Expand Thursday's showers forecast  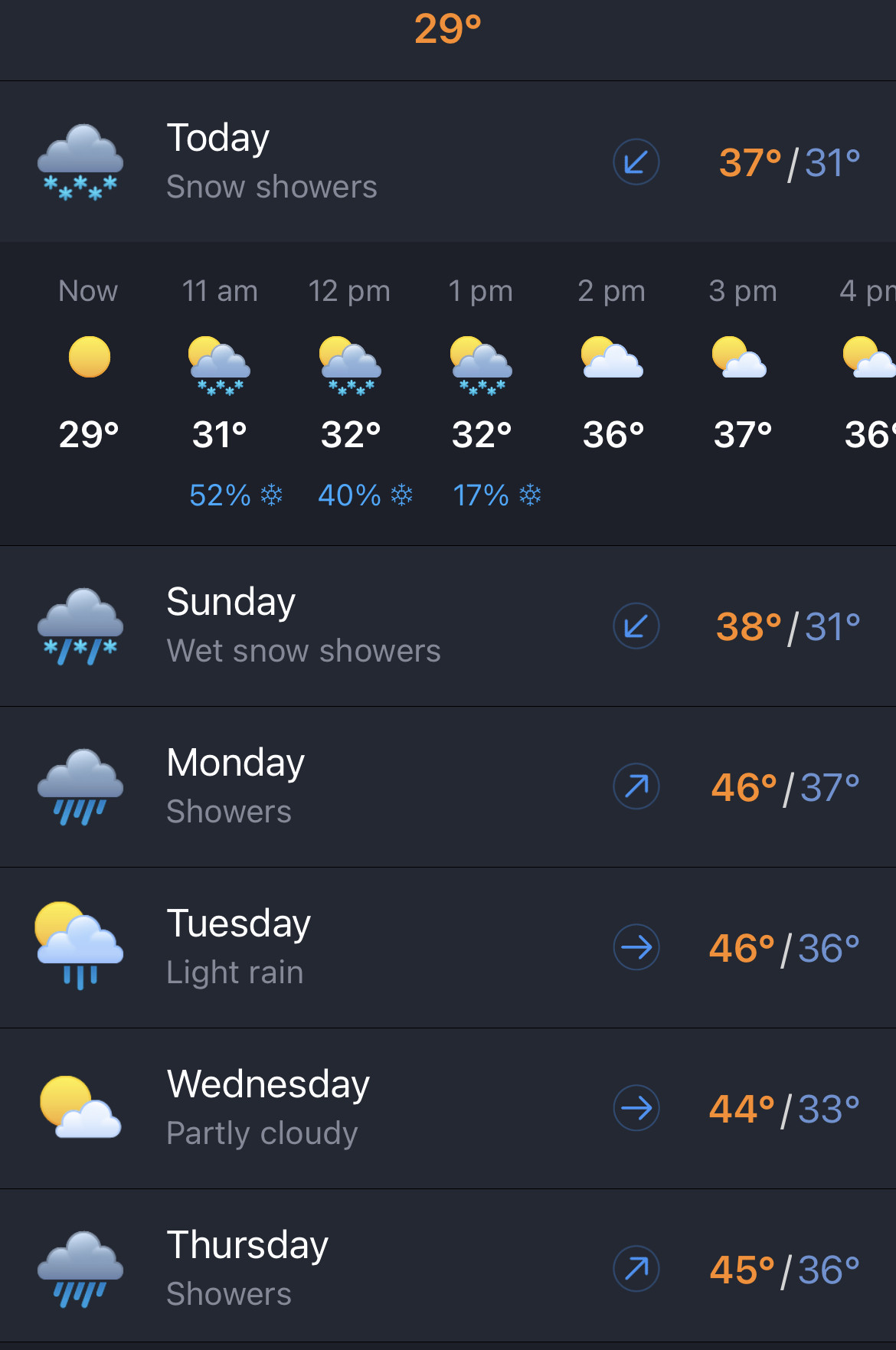(x=448, y=1269)
